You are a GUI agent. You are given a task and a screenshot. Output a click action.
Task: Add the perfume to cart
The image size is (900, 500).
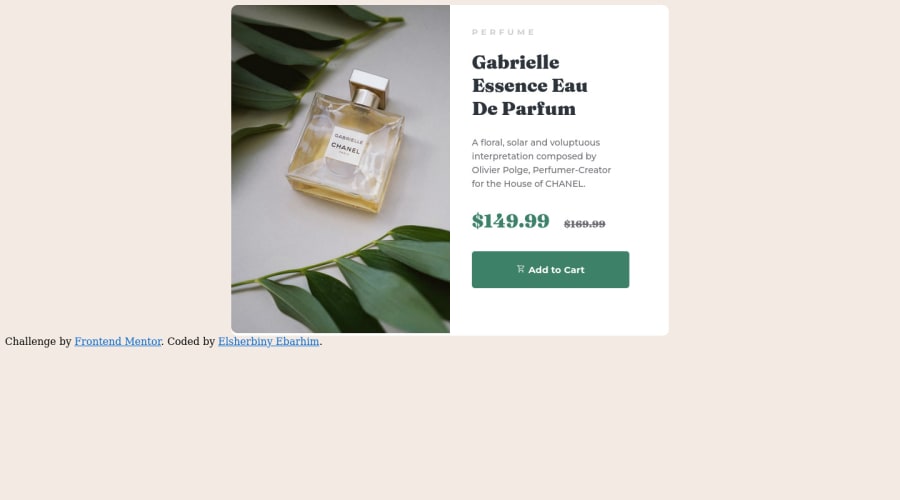[550, 270]
